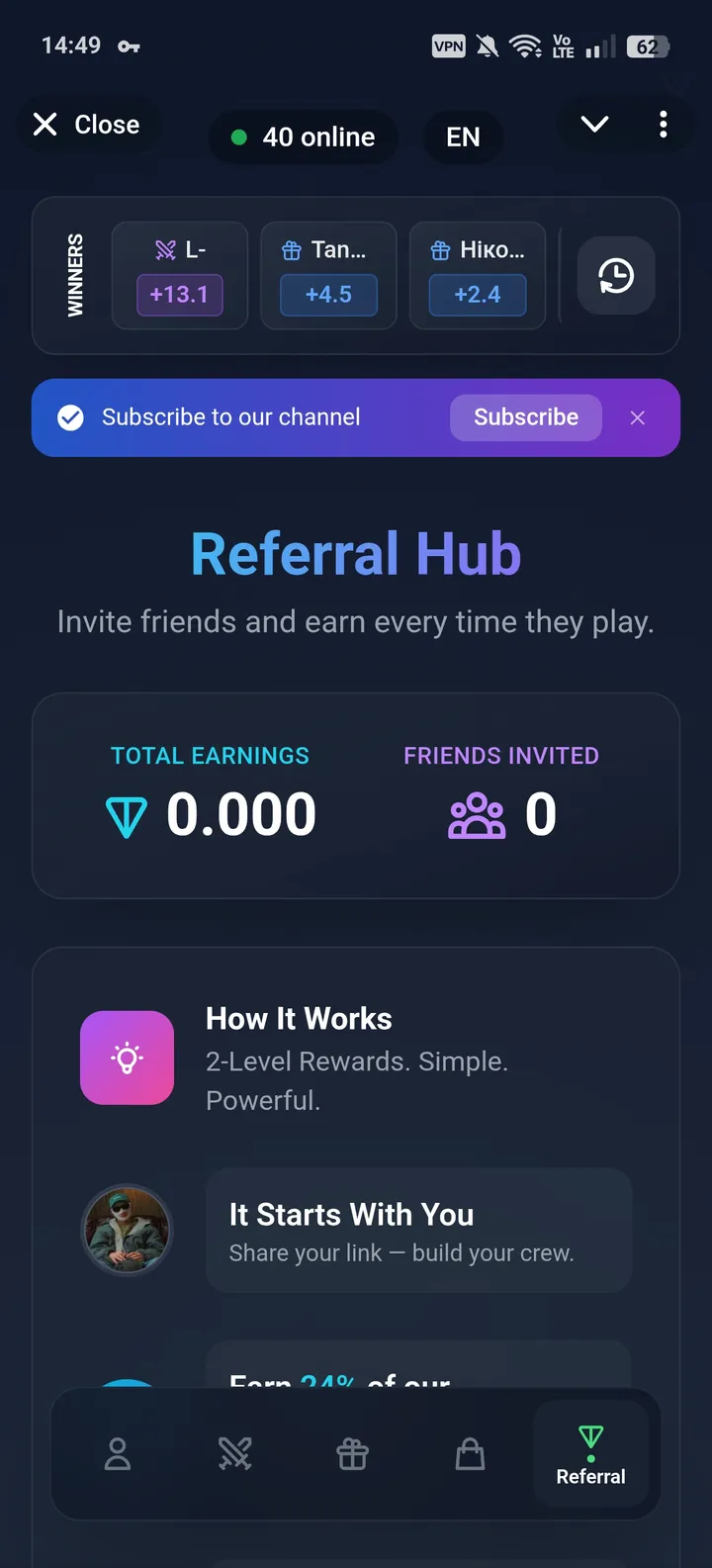
Task: Click the Close button top left
Action: pyautogui.click(x=88, y=125)
